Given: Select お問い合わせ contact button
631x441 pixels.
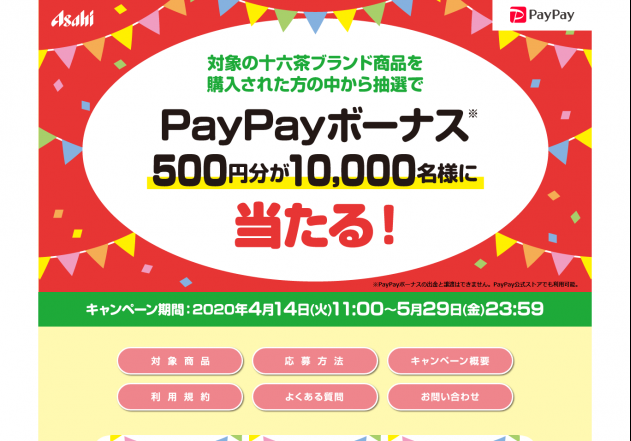Looking at the screenshot, I should tap(449, 397).
